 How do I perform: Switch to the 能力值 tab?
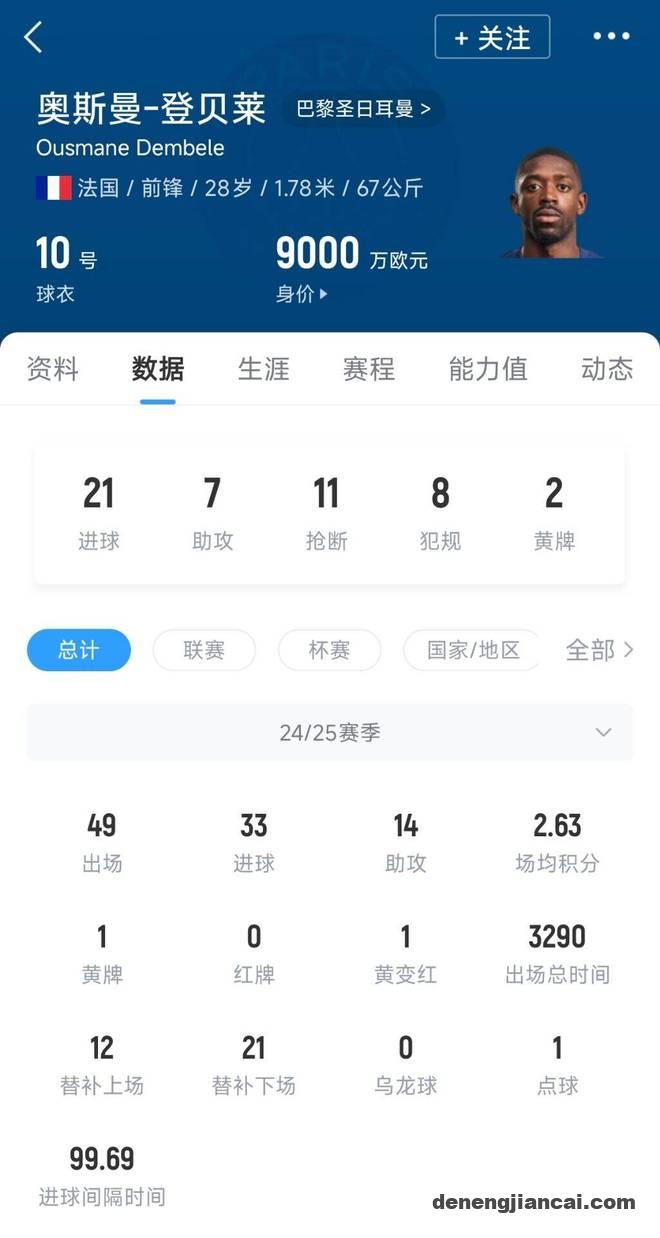(x=488, y=369)
